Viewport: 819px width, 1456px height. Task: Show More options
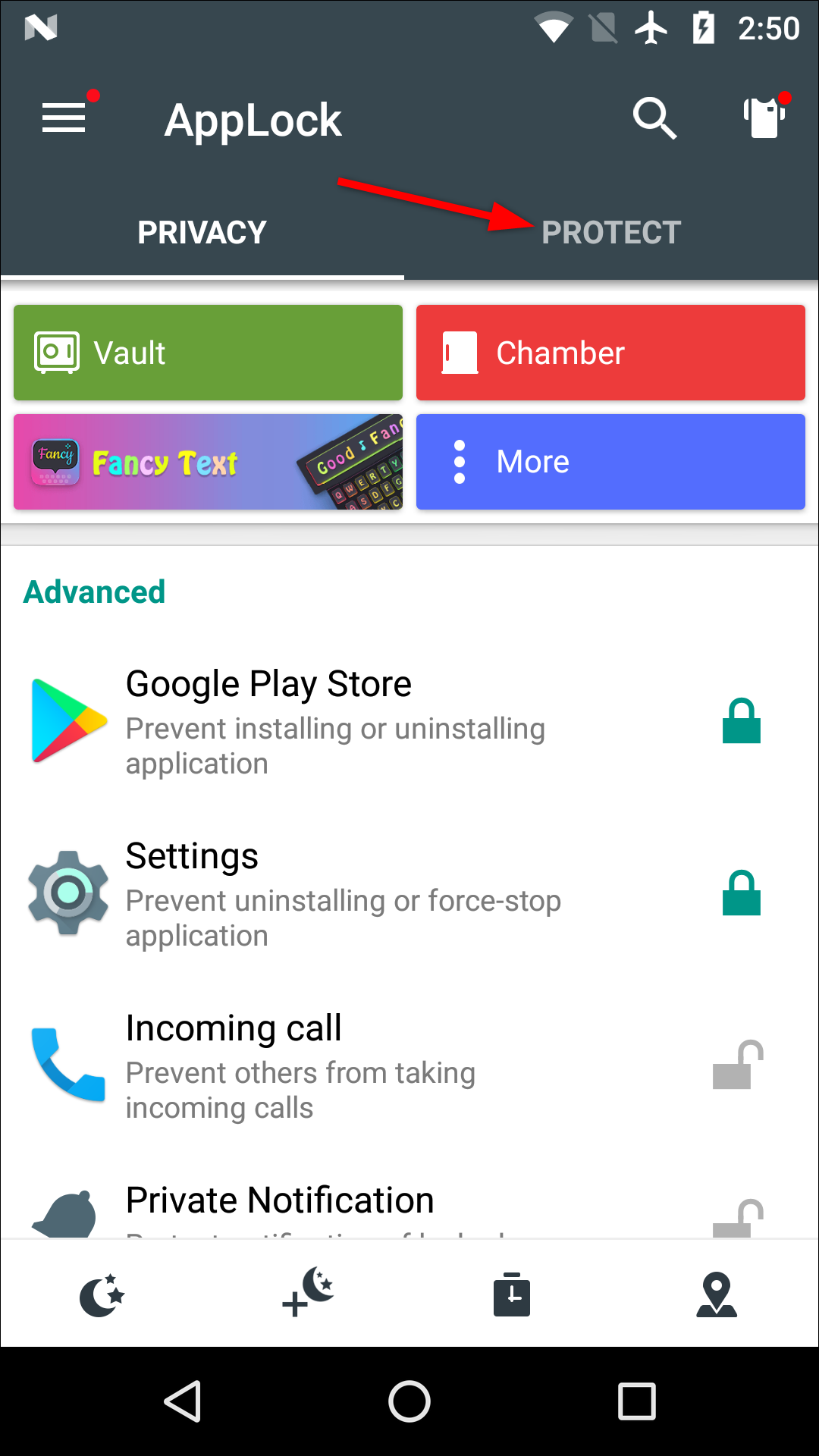coord(610,462)
